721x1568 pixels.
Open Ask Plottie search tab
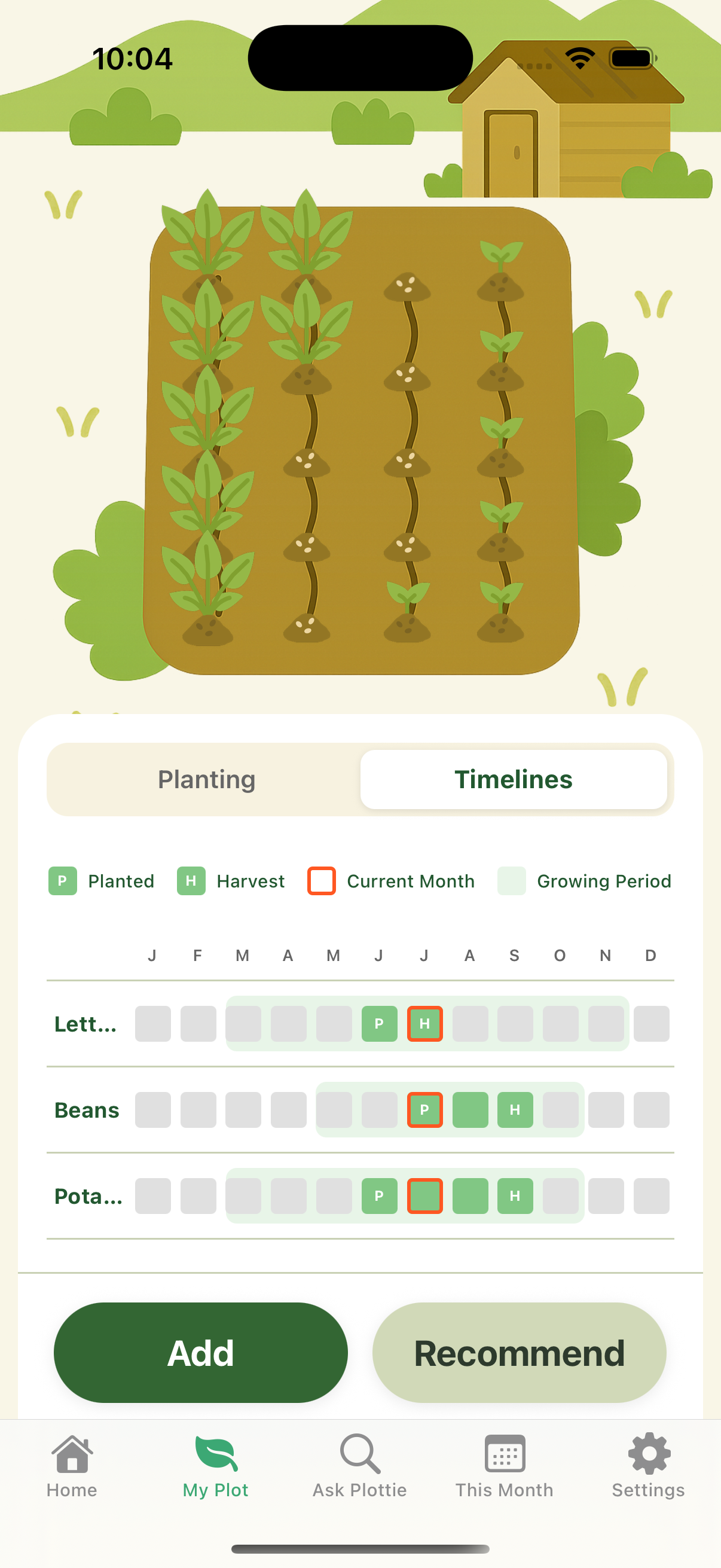coord(359,1465)
